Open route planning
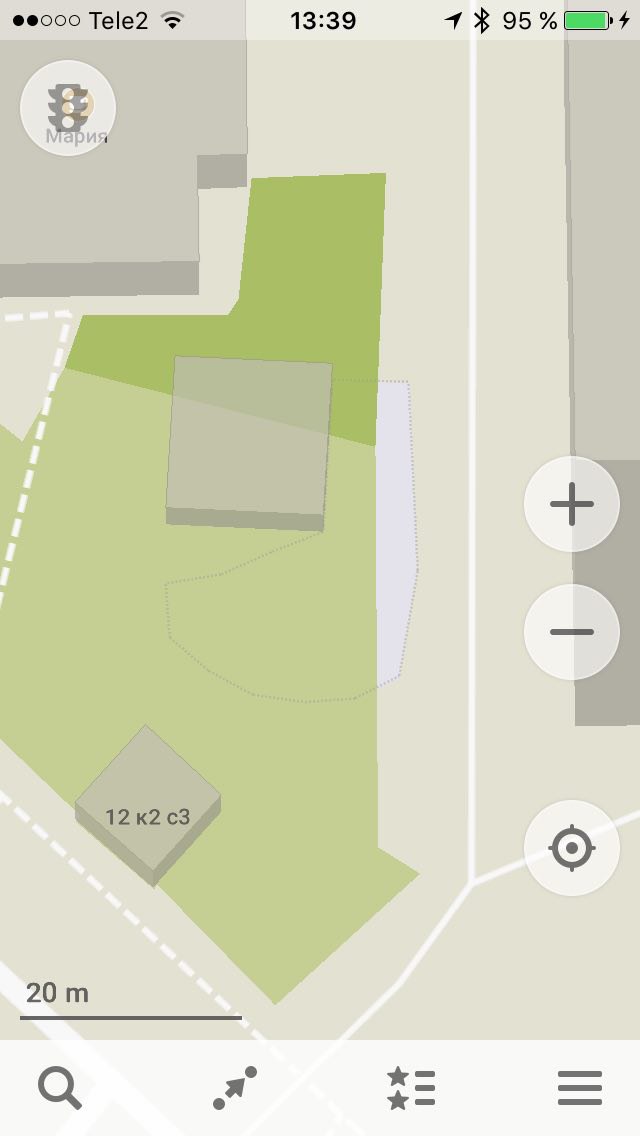Image resolution: width=640 pixels, height=1136 pixels. (x=235, y=1088)
